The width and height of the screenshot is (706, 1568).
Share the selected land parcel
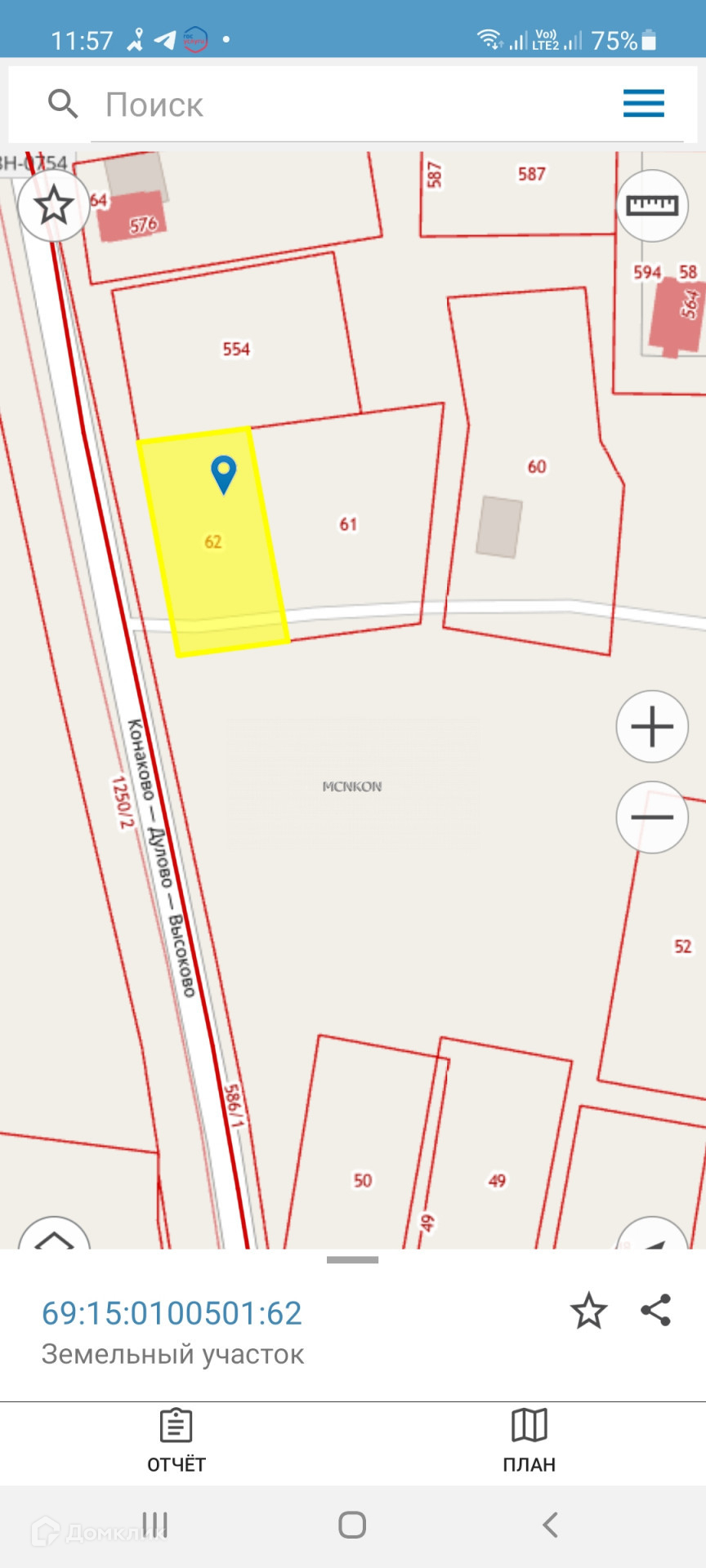(656, 1310)
